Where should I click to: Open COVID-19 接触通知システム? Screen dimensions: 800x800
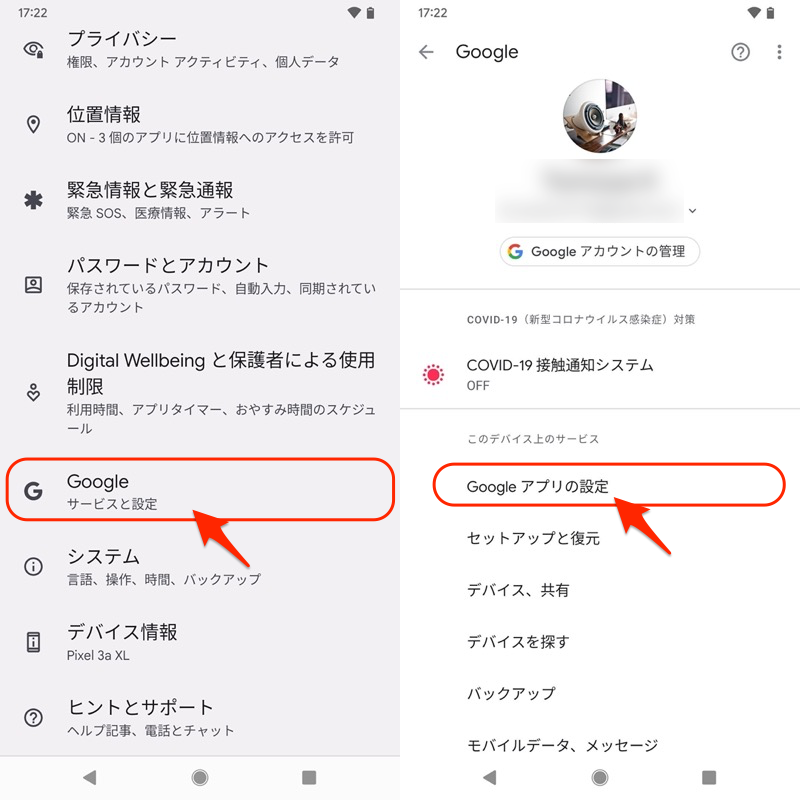click(x=600, y=374)
